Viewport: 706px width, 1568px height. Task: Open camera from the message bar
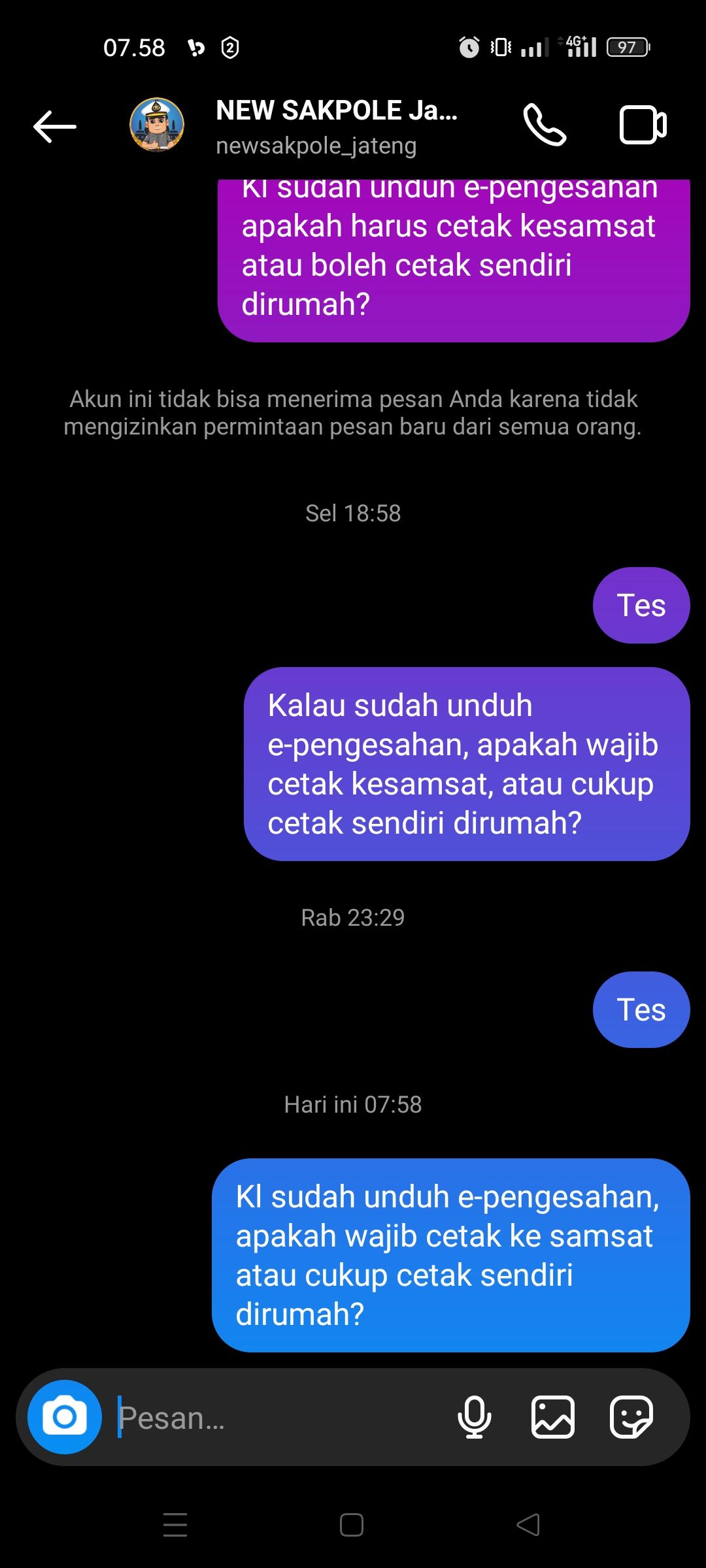click(x=65, y=1416)
